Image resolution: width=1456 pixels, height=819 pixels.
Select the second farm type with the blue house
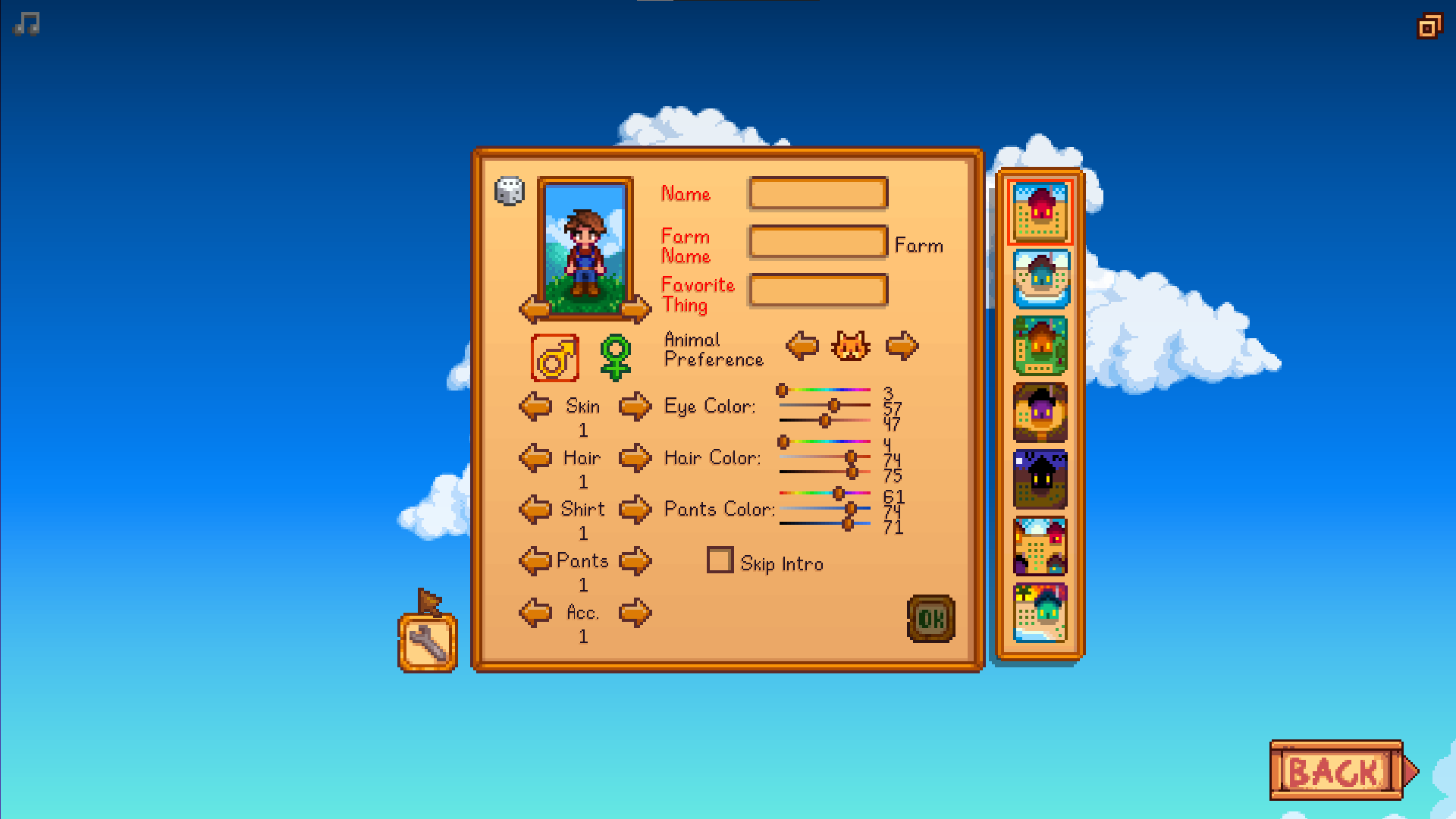click(1040, 278)
